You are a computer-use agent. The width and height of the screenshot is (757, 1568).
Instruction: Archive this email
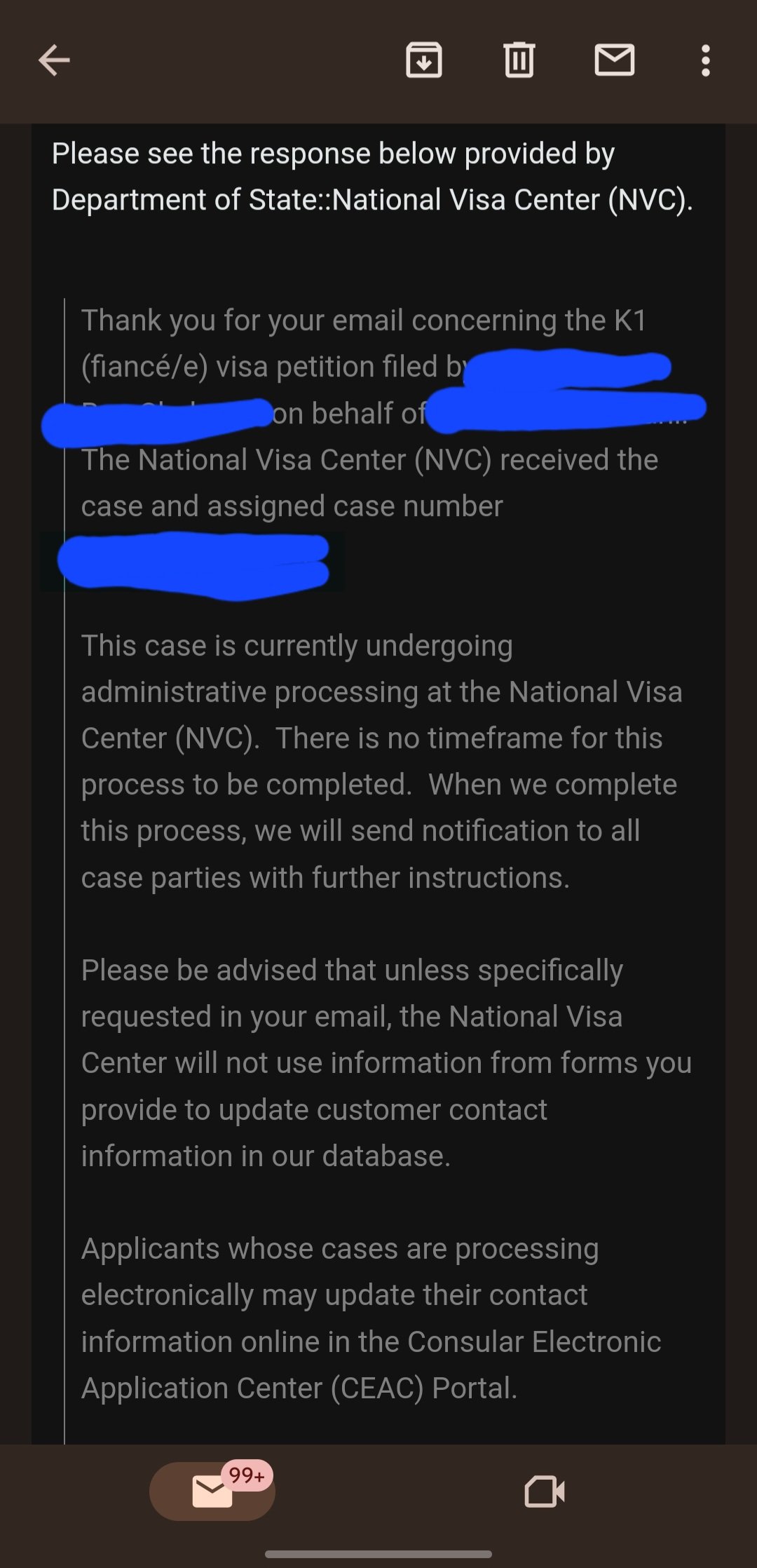click(424, 60)
